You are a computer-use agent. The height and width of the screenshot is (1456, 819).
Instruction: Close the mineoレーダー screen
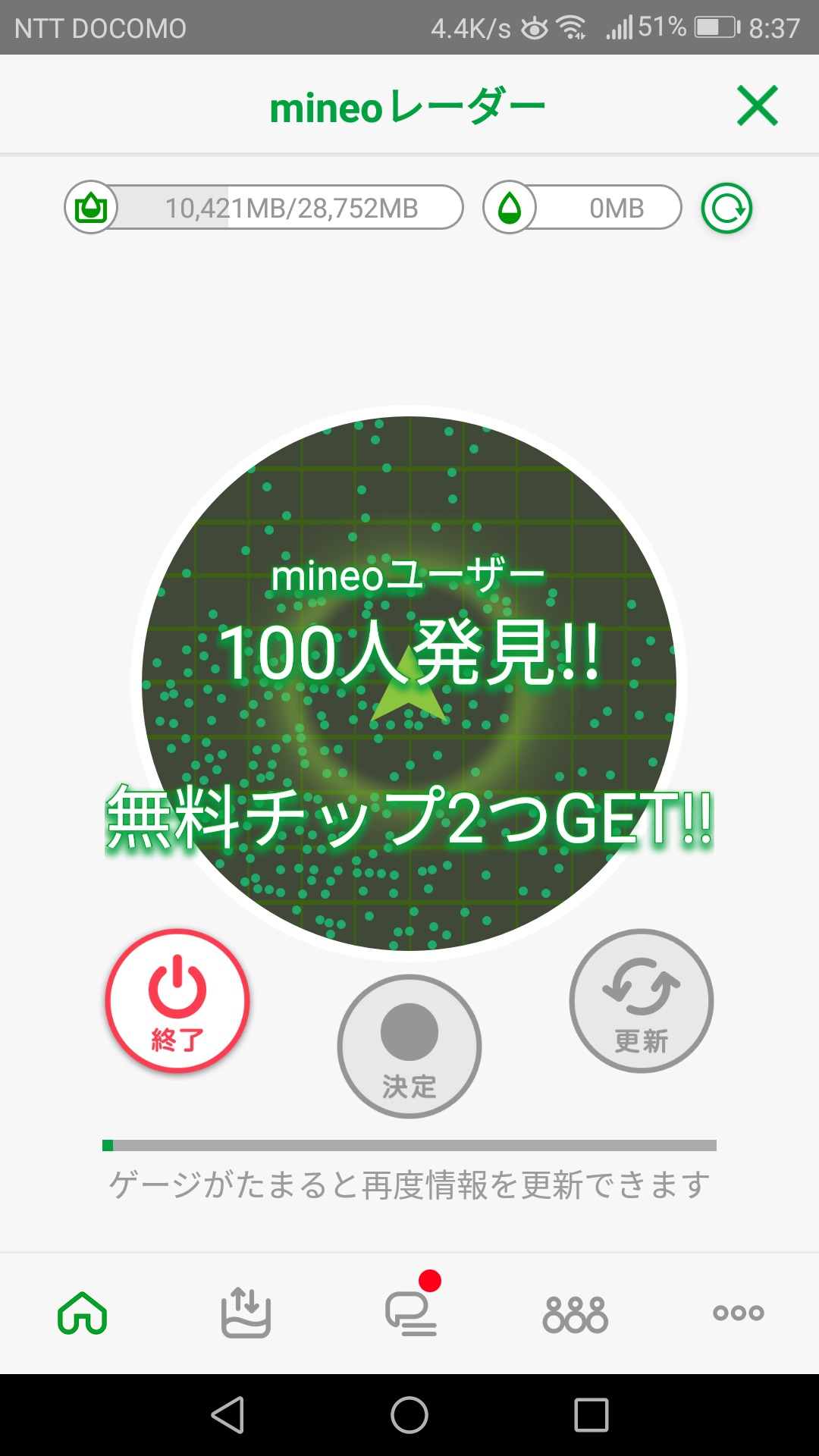[x=757, y=105]
